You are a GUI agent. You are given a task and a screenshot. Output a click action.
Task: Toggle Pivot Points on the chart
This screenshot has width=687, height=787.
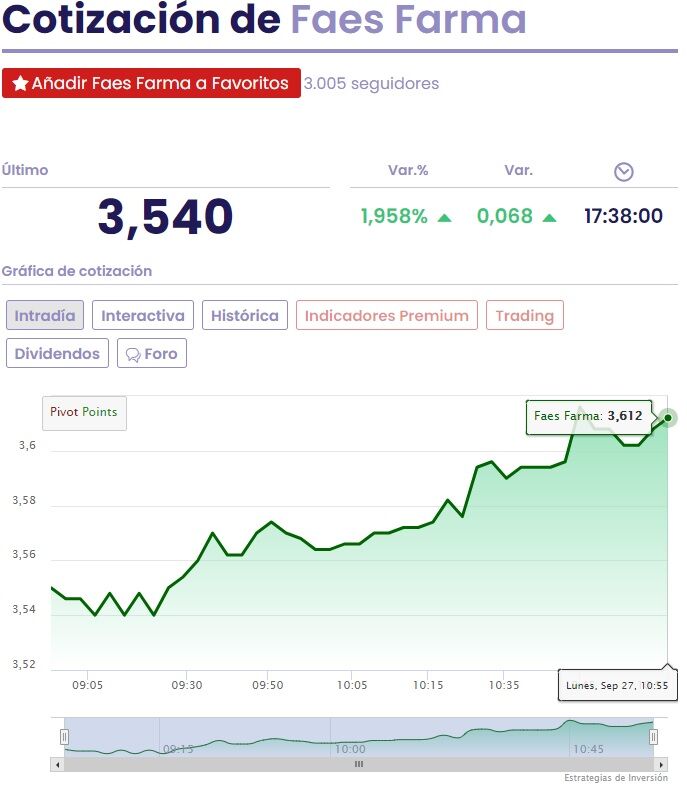click(x=84, y=412)
